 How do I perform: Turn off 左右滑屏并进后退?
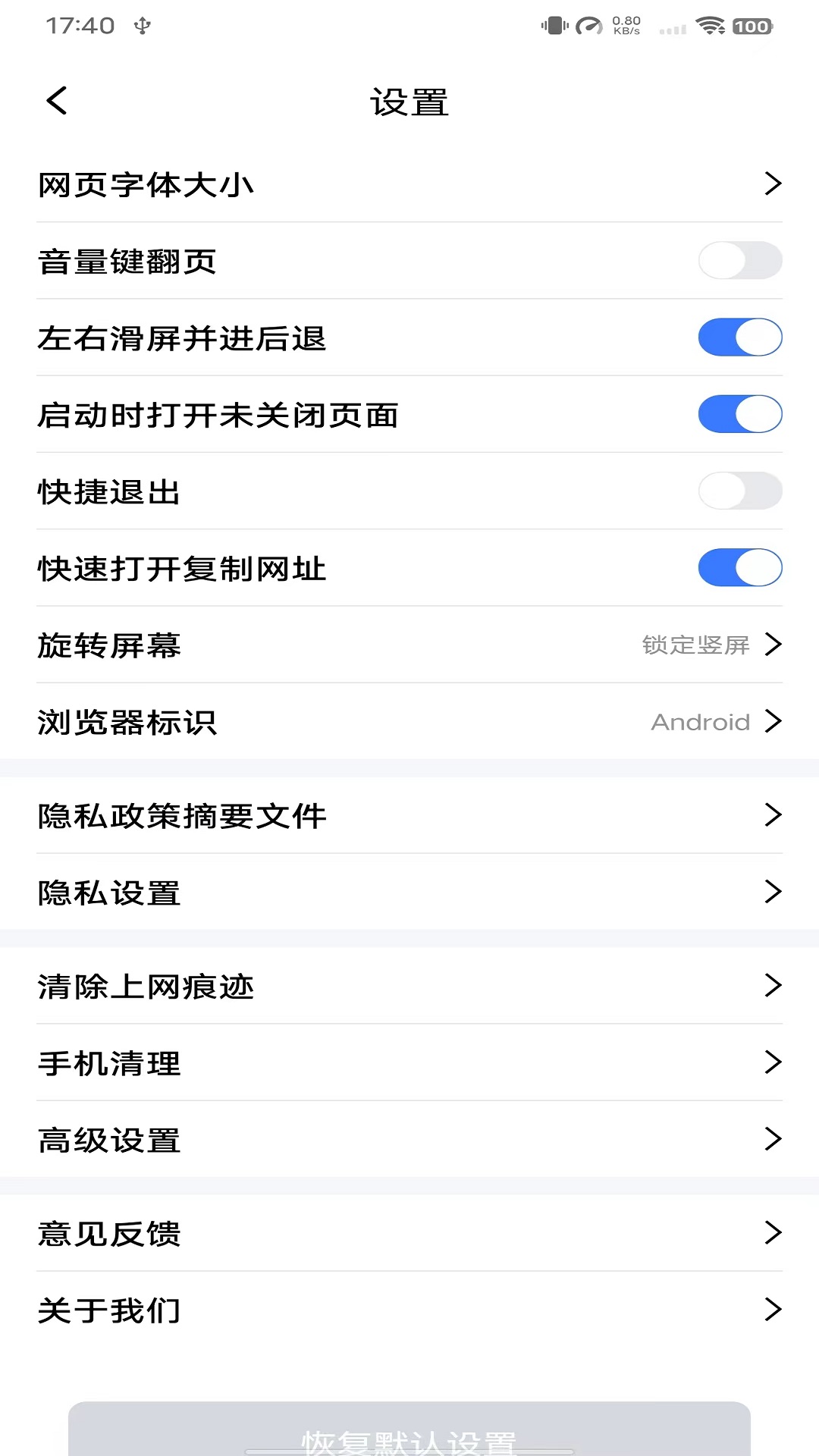pos(739,337)
